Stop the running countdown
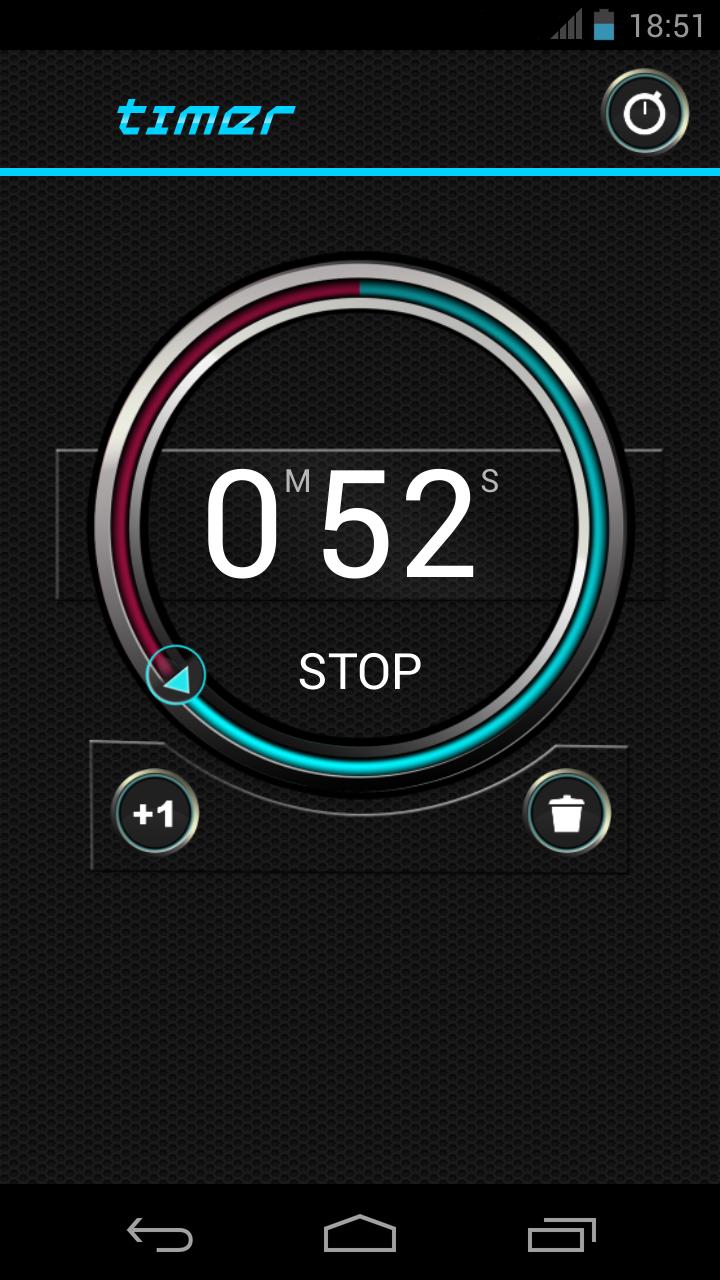 [360, 668]
